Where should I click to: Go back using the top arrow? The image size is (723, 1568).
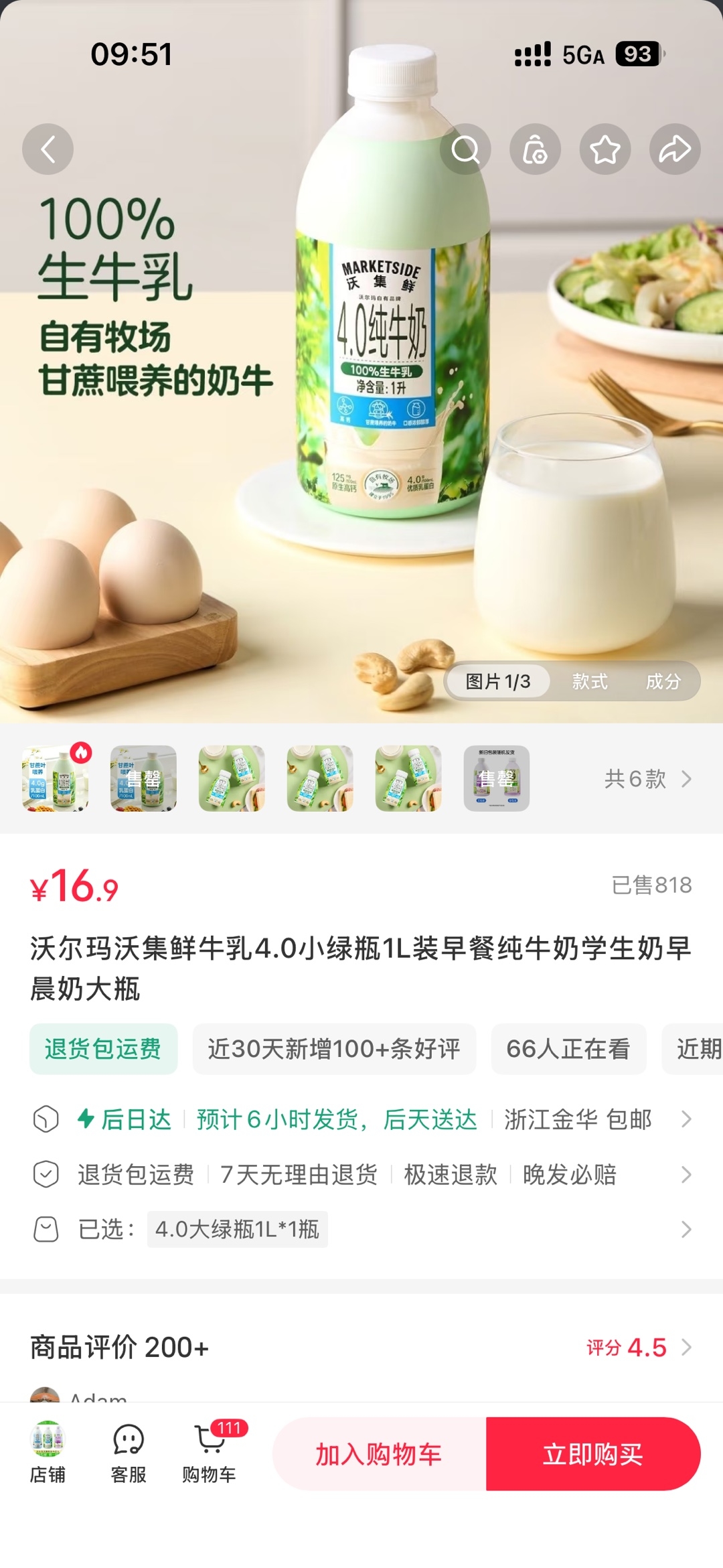tap(48, 149)
